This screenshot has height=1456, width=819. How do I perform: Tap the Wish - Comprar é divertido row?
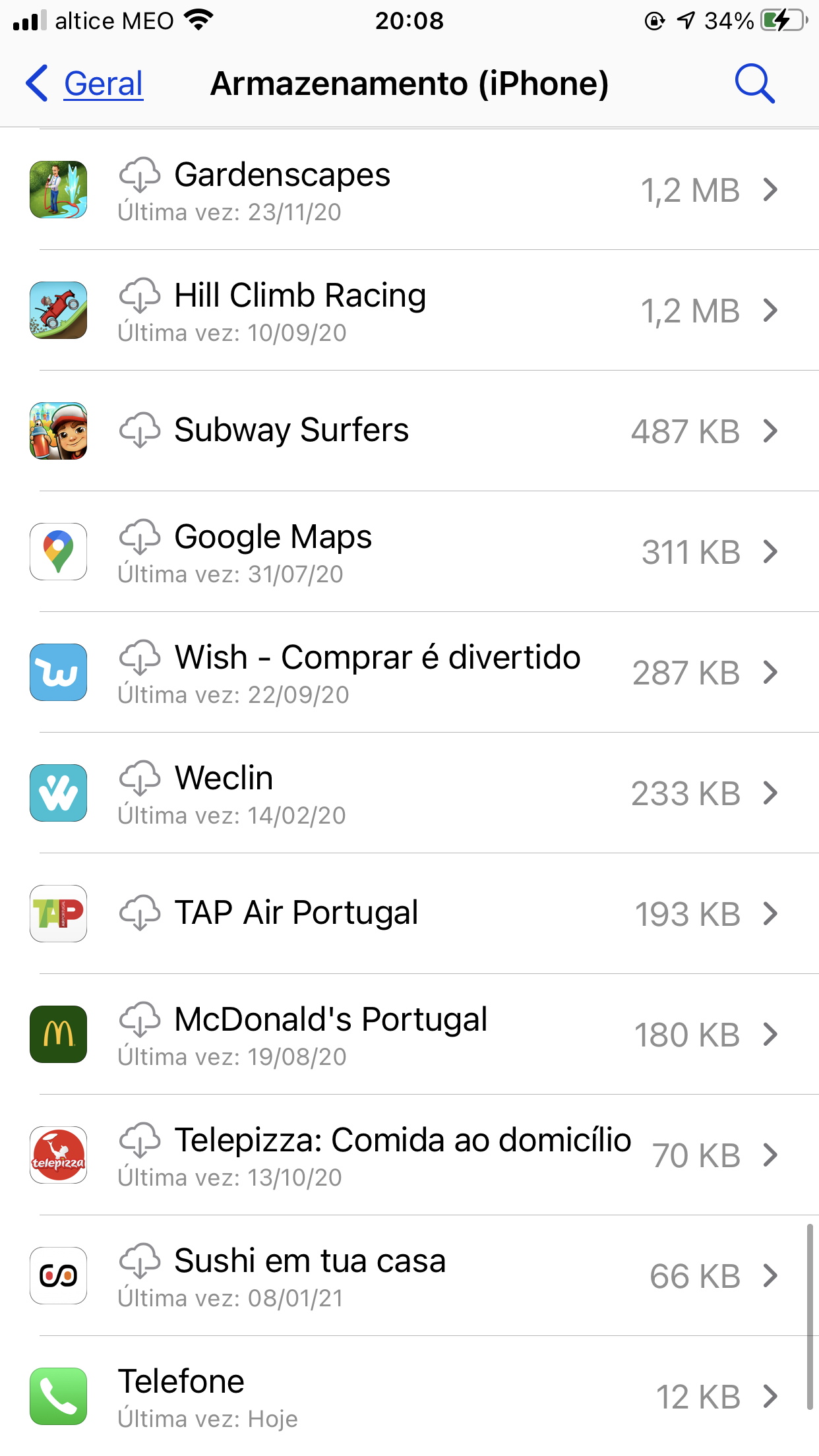point(409,673)
